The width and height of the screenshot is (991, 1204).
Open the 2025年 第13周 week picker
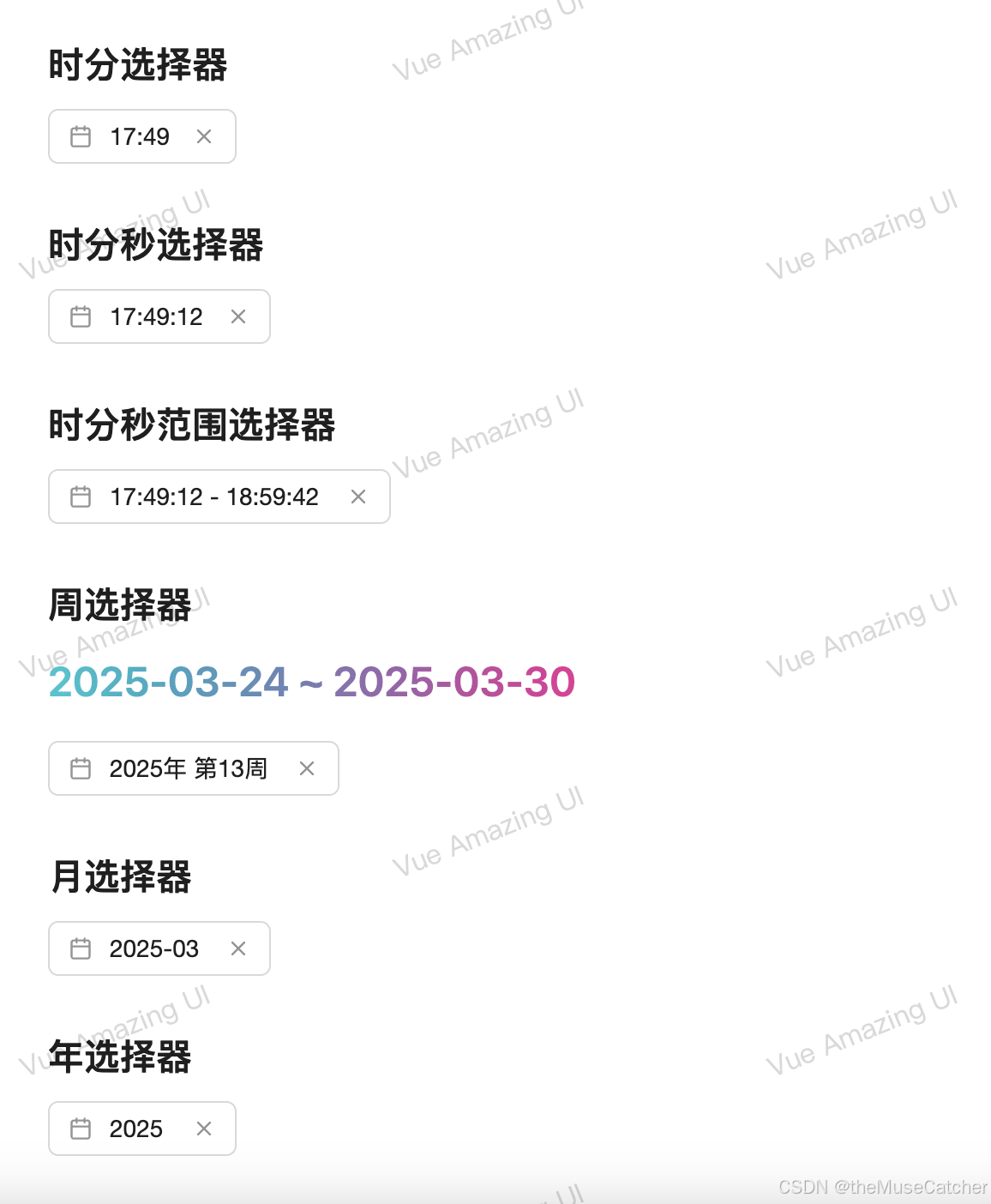pos(188,769)
